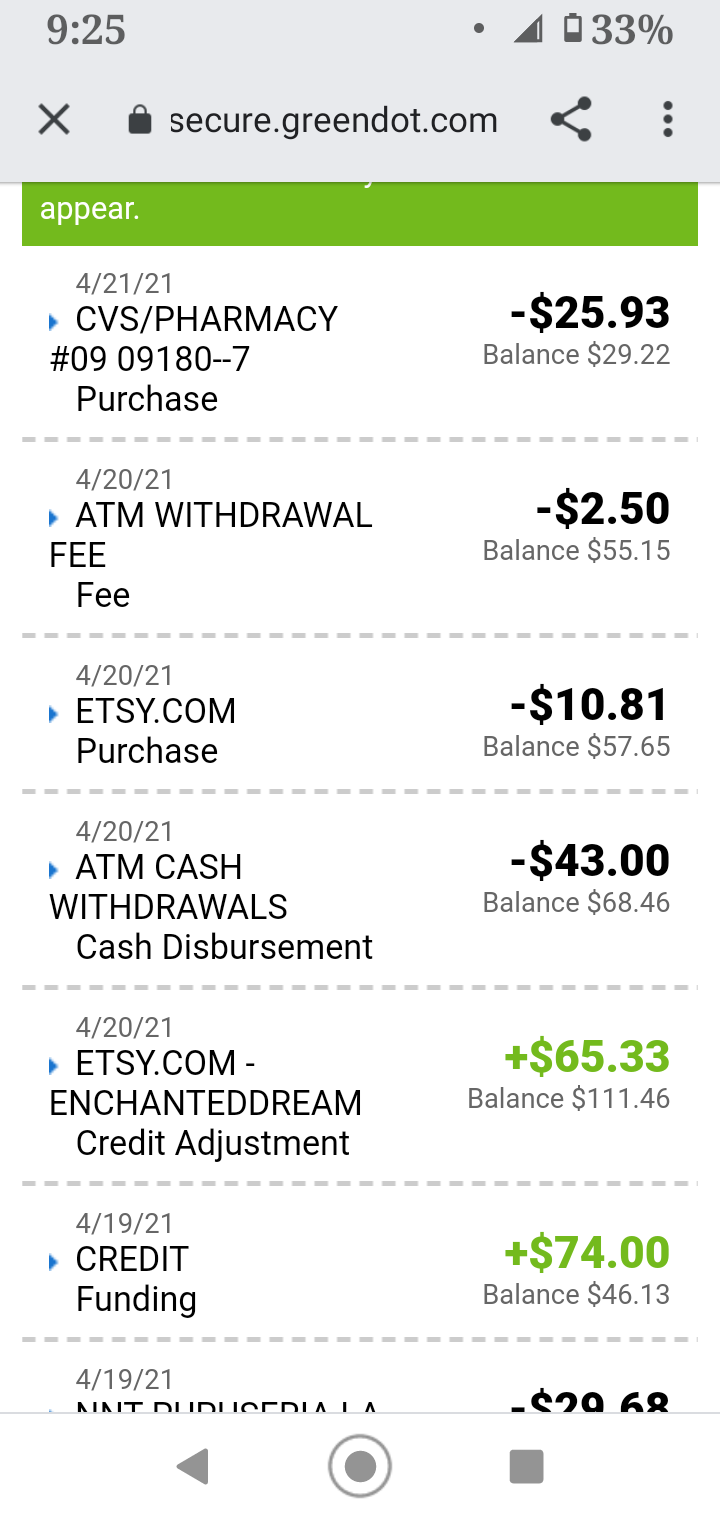Share this page
This screenshot has height=1520, width=720.
pyautogui.click(x=571, y=121)
